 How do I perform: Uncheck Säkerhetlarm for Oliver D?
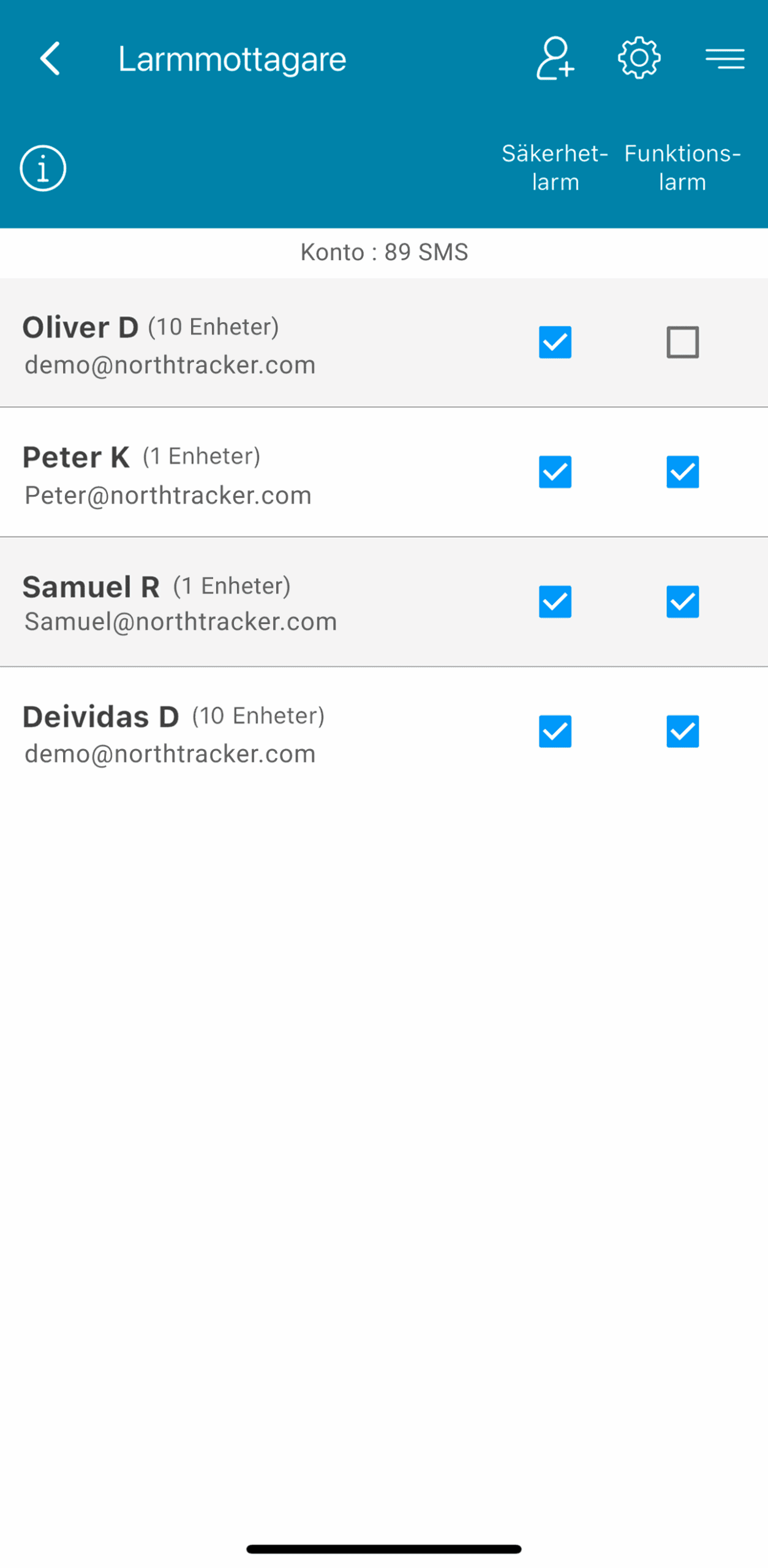point(555,342)
